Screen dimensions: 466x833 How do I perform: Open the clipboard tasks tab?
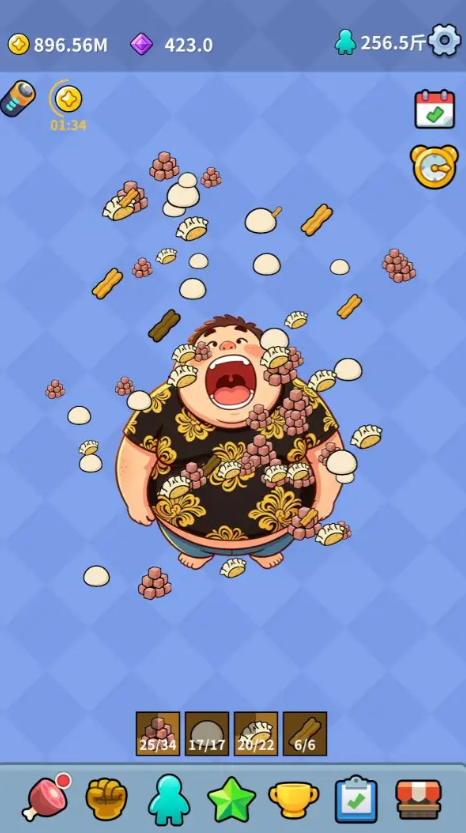tap(356, 800)
